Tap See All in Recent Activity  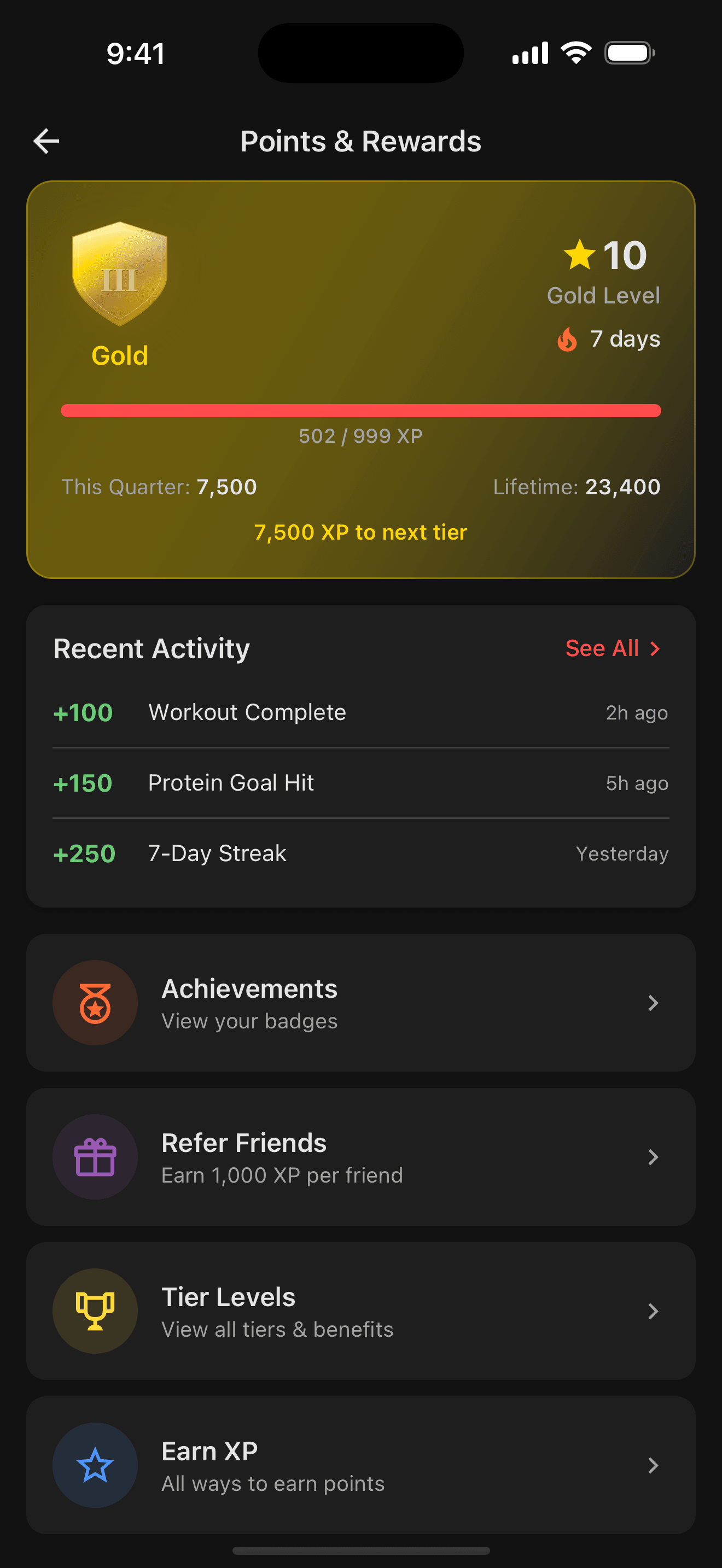coord(612,648)
